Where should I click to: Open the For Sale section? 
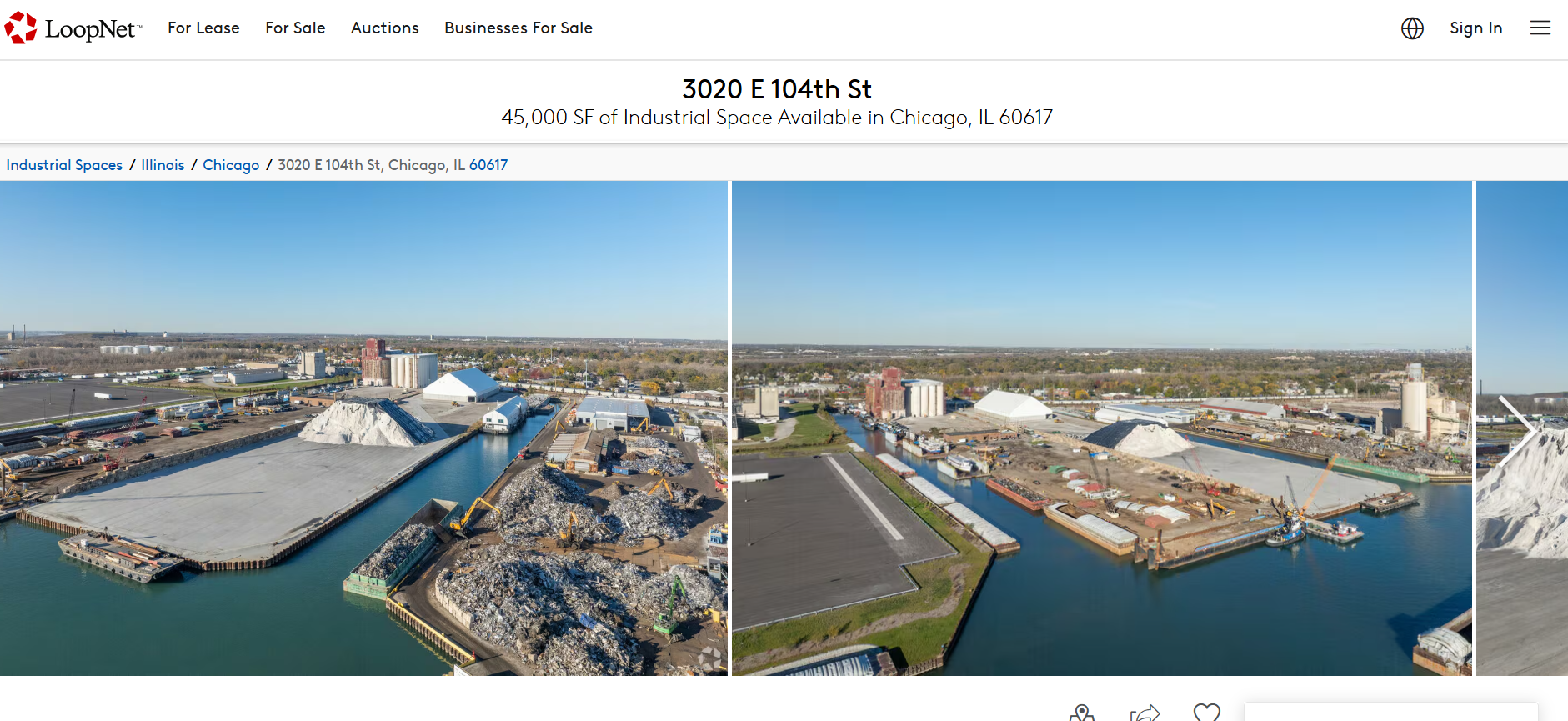(295, 28)
